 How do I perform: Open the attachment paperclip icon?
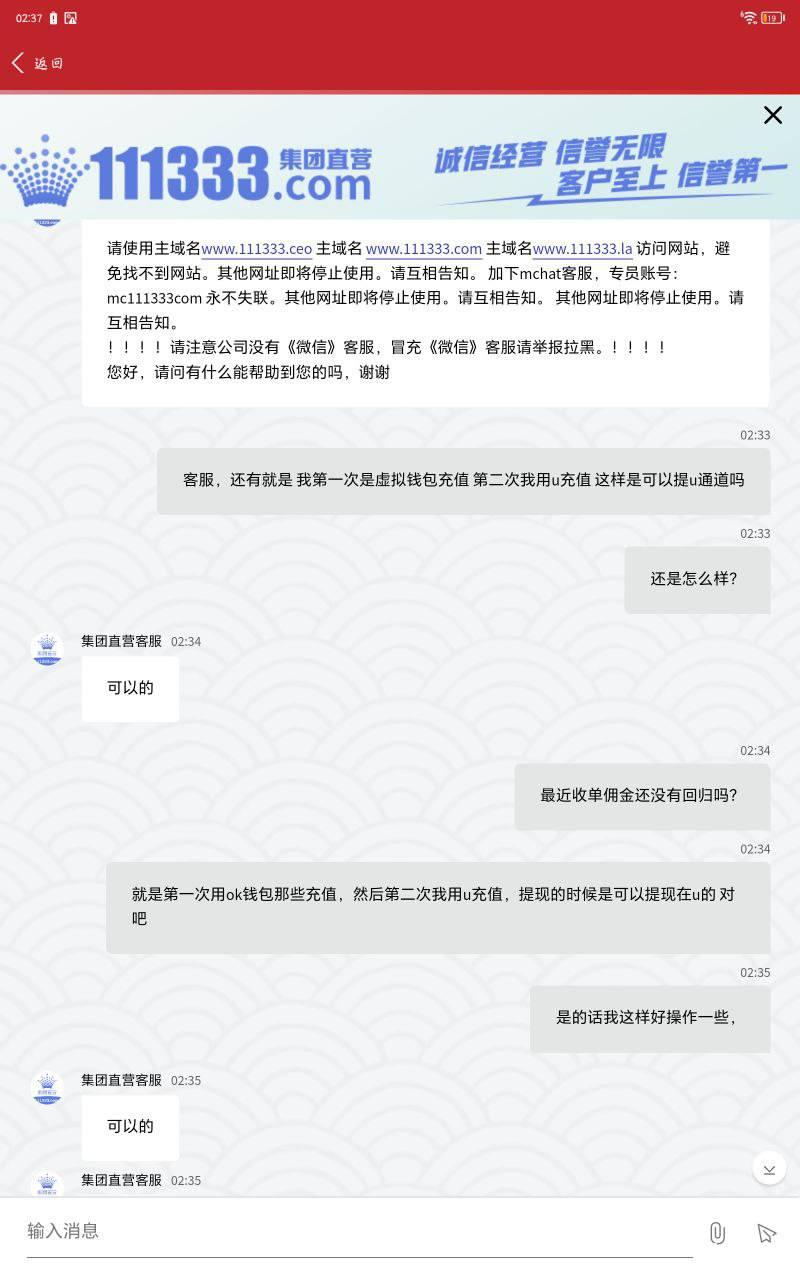[x=717, y=1232]
